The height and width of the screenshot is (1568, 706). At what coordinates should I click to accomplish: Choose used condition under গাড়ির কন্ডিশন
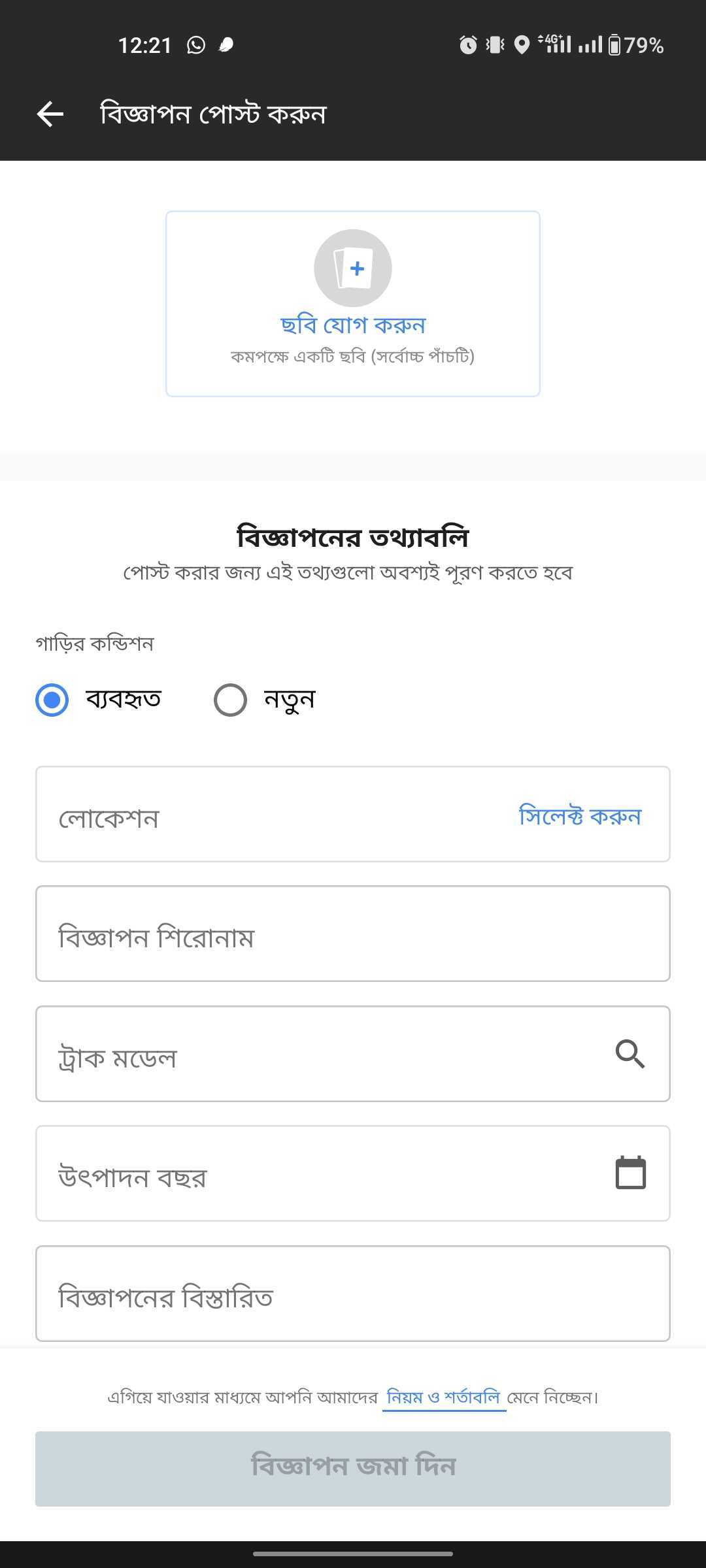(52, 698)
